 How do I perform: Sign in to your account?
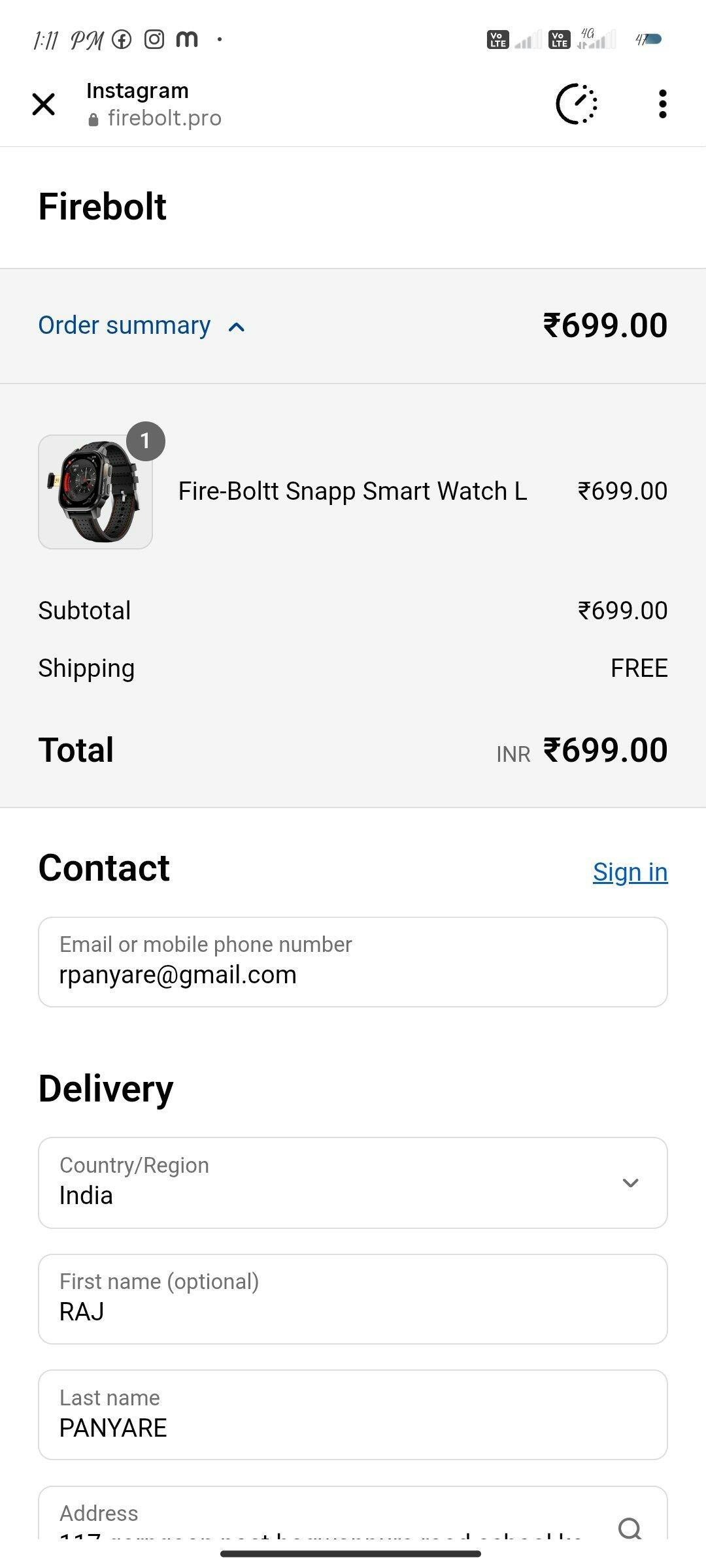pos(630,872)
